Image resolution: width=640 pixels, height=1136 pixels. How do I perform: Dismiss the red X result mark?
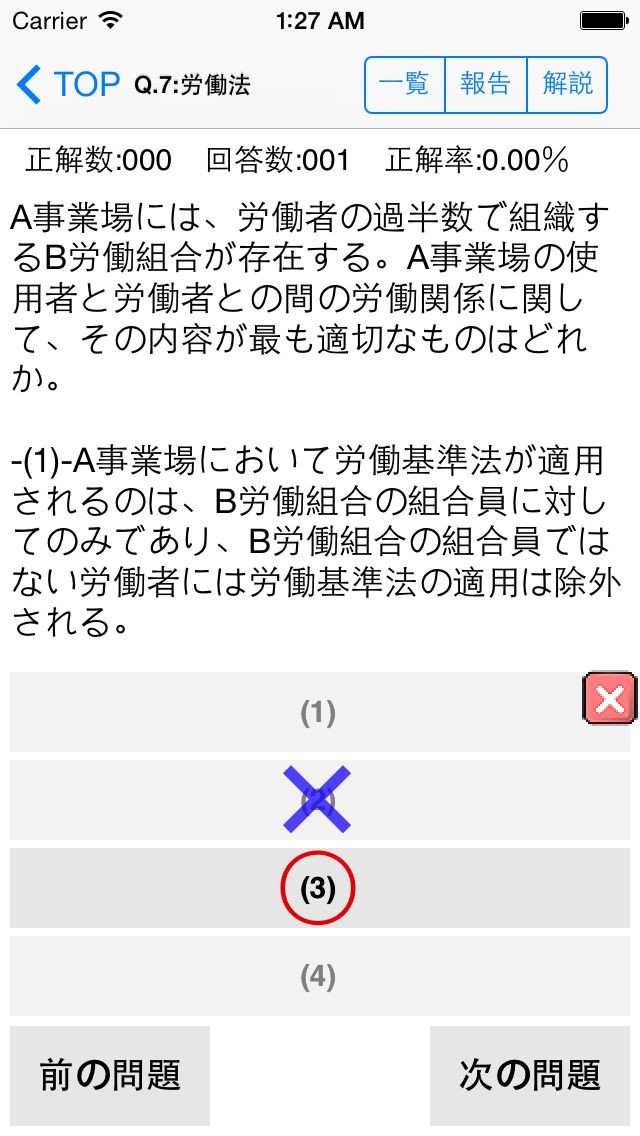[609, 698]
